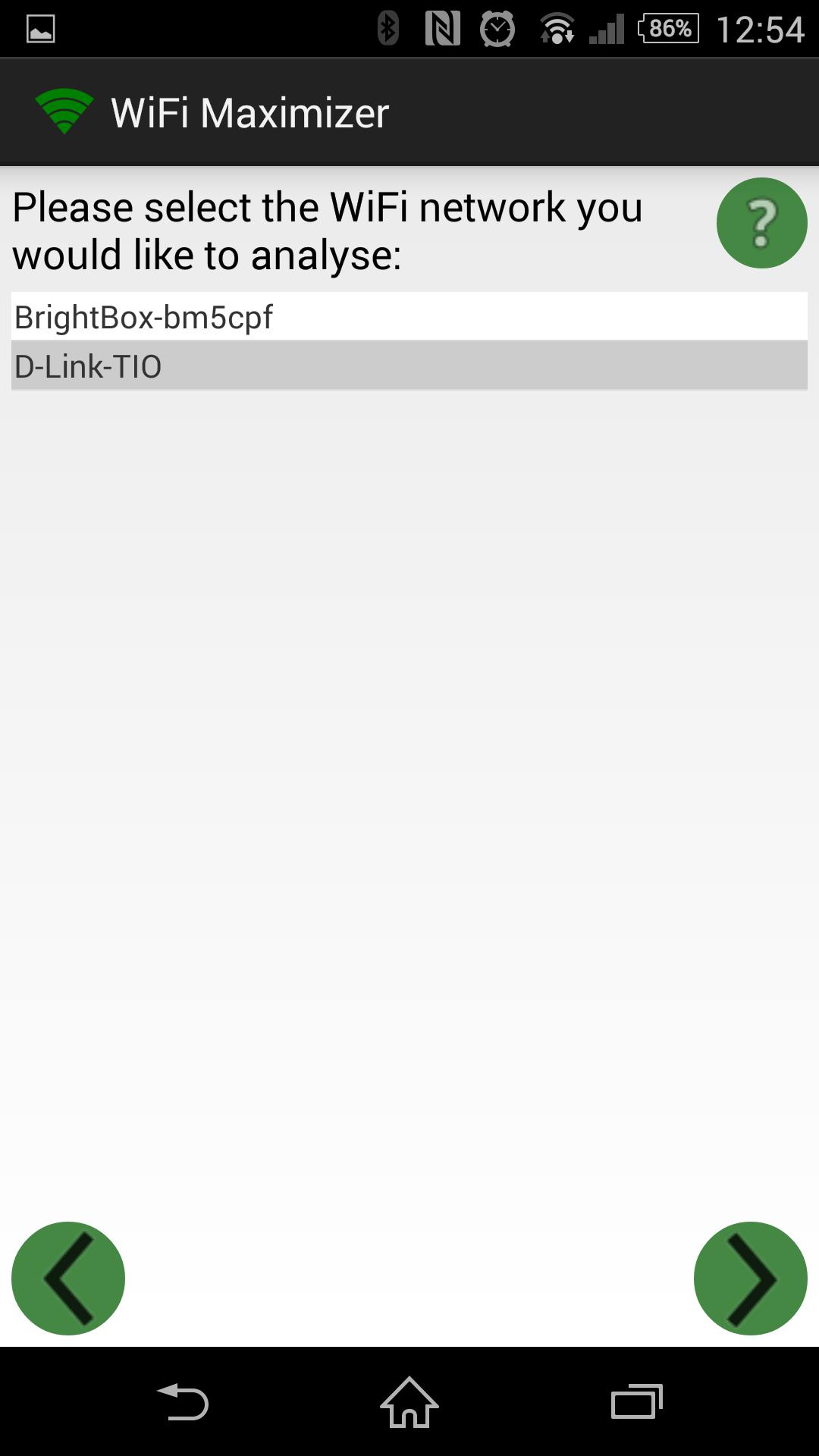
Task: Open the recent apps overview
Action: (636, 1401)
